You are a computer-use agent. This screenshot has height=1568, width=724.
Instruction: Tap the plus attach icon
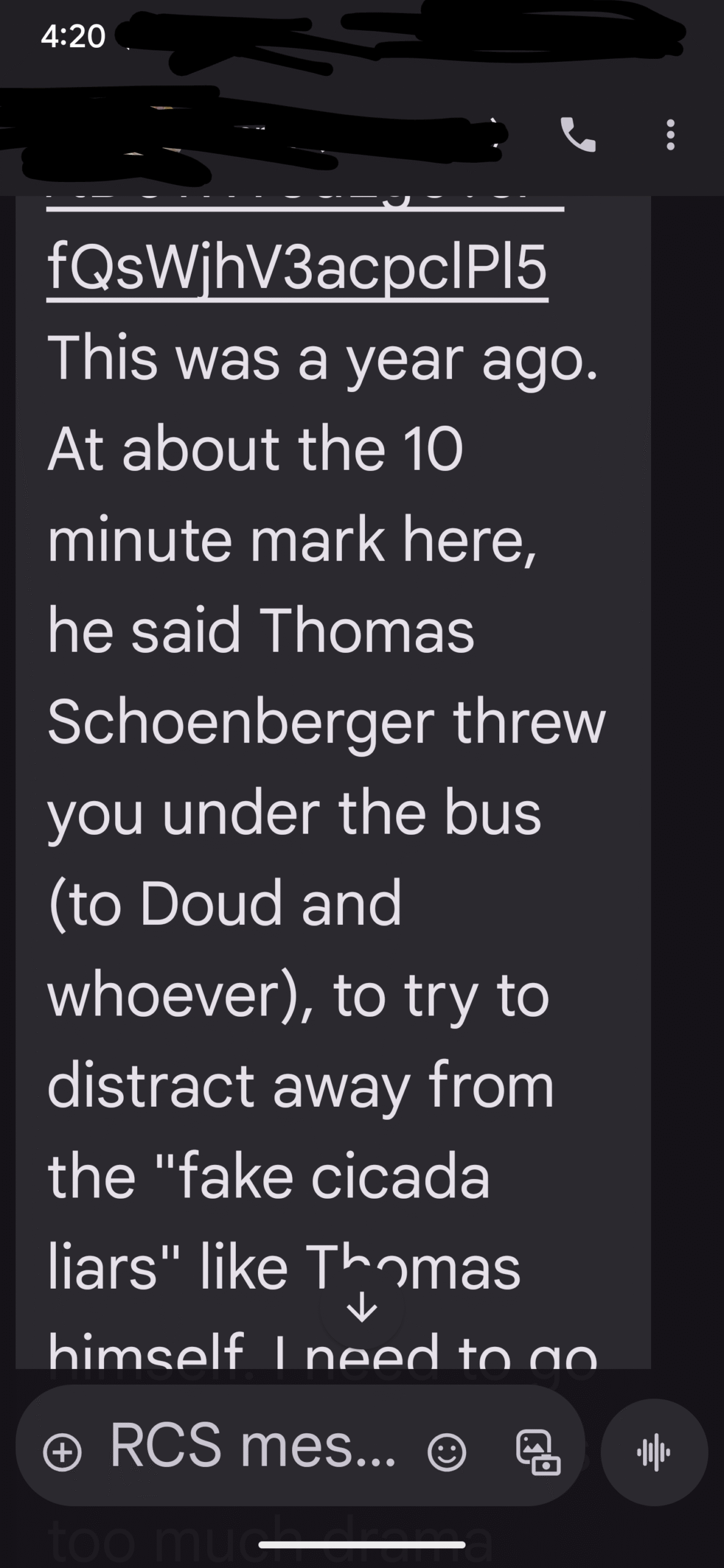coord(62,1452)
